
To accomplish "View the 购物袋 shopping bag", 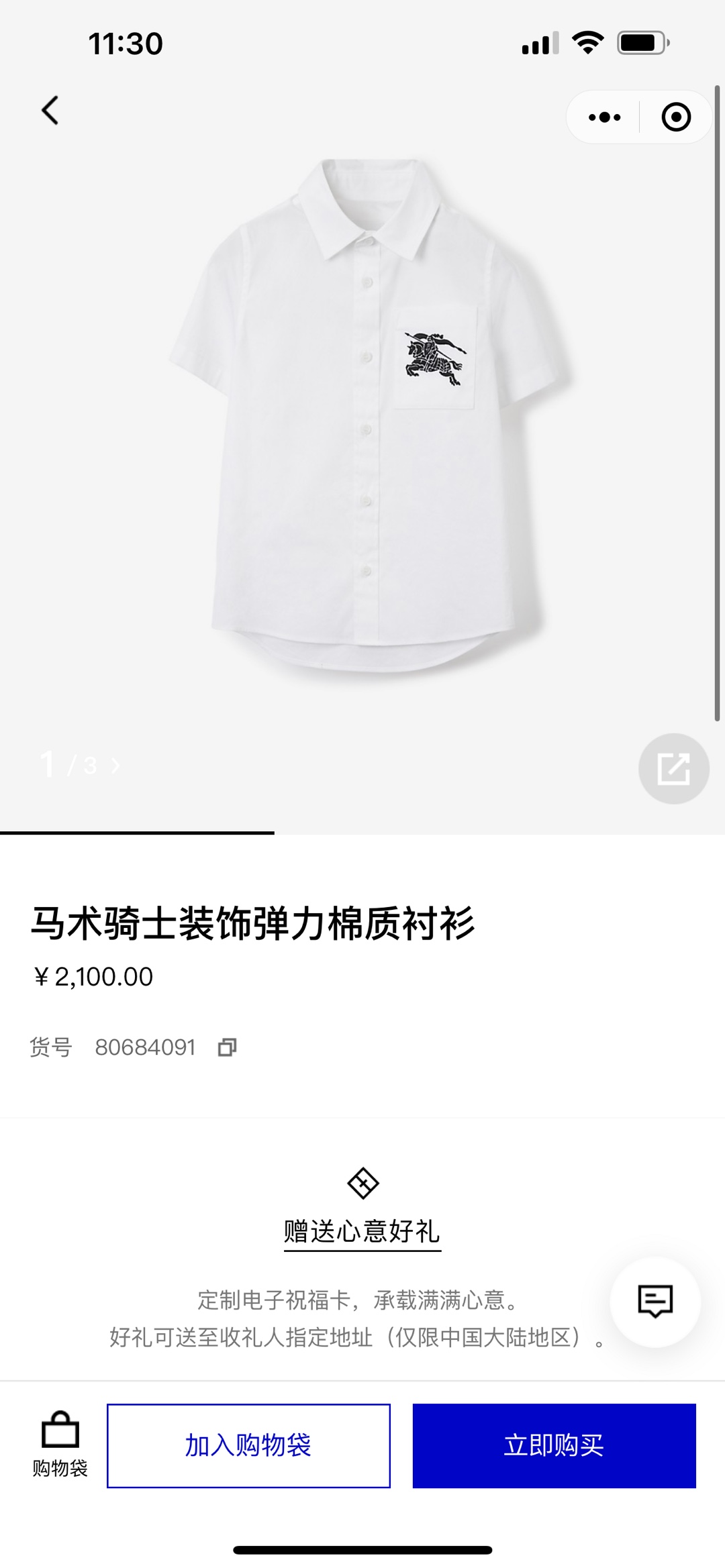I will click(60, 1445).
